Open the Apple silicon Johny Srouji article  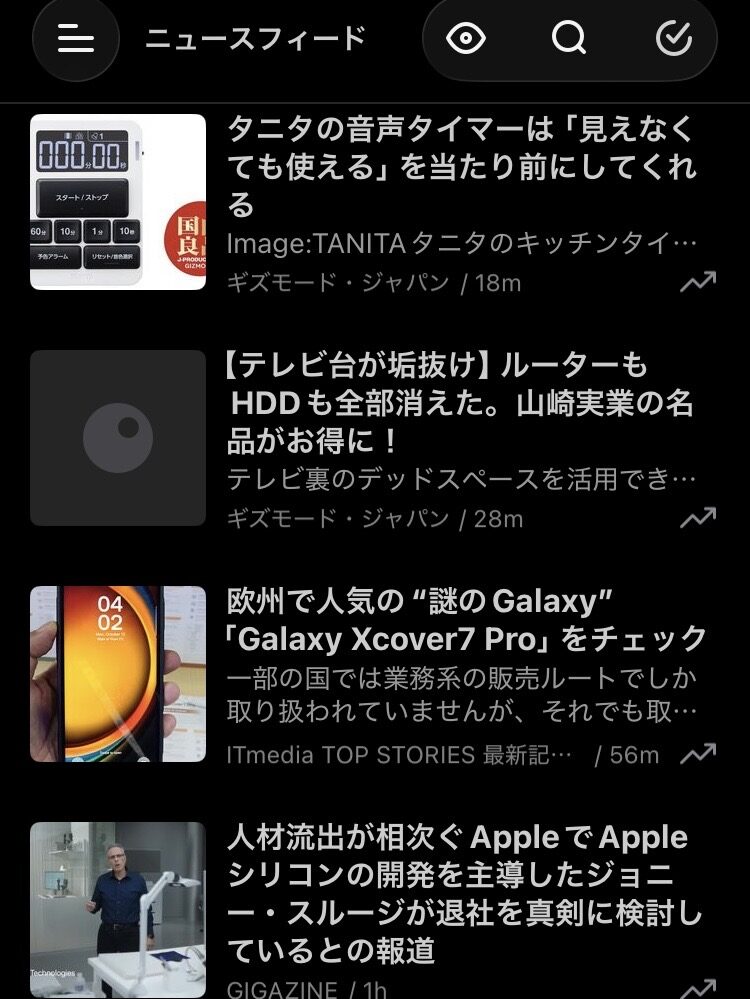point(465,892)
